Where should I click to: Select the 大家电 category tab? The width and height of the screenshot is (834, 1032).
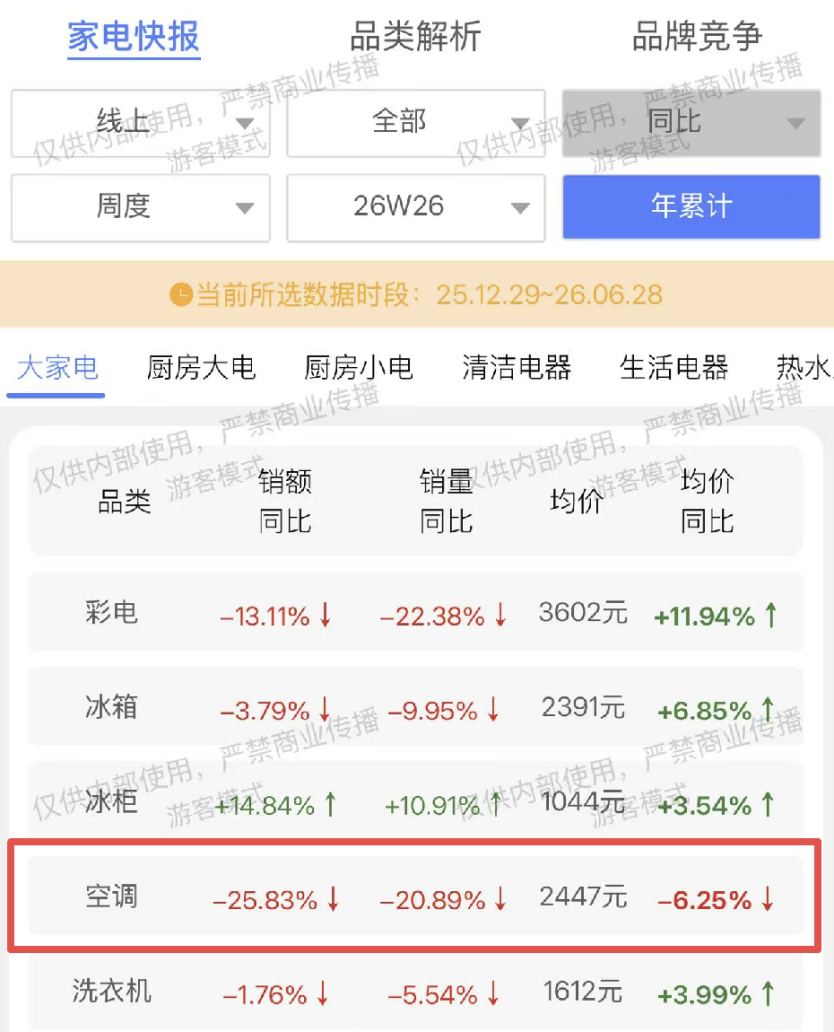tap(57, 367)
